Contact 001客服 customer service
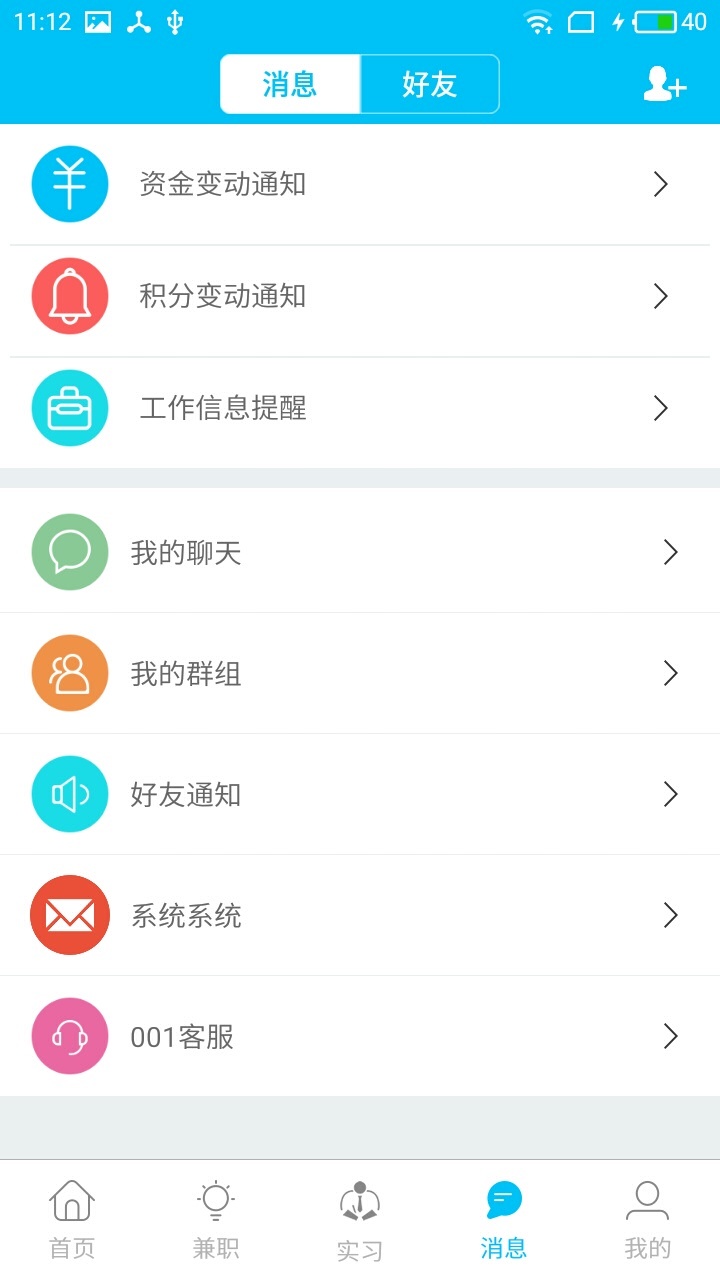The height and width of the screenshot is (1280, 720). (360, 1036)
